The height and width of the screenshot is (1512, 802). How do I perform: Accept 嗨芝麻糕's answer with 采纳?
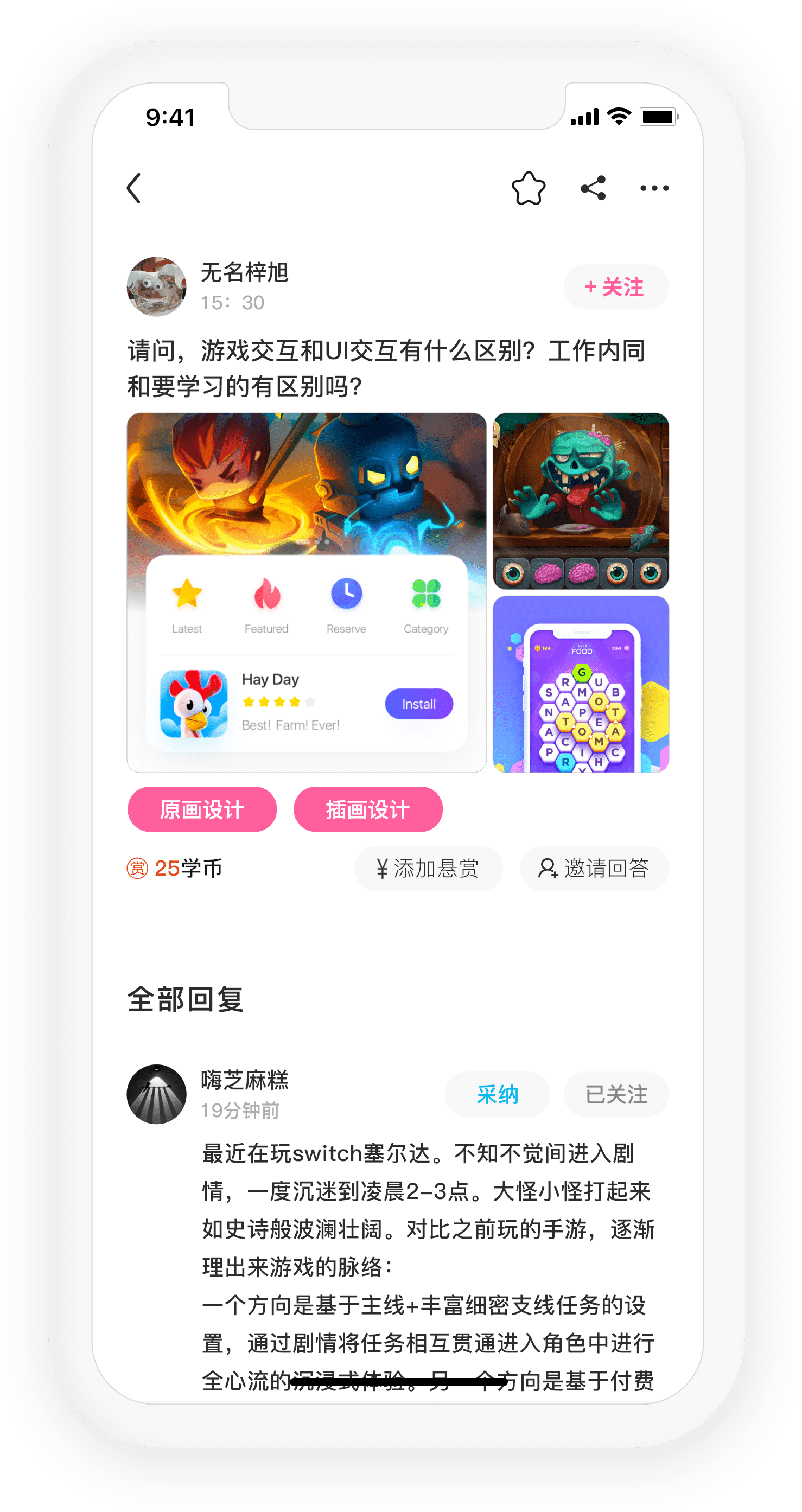click(497, 1094)
